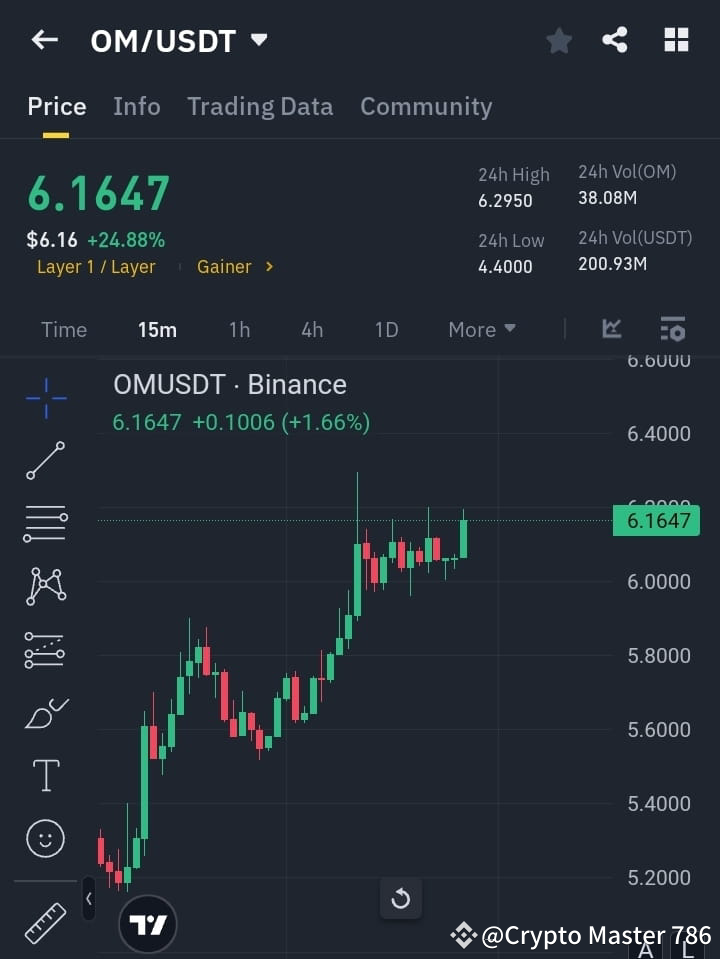Open the share options

pos(615,40)
